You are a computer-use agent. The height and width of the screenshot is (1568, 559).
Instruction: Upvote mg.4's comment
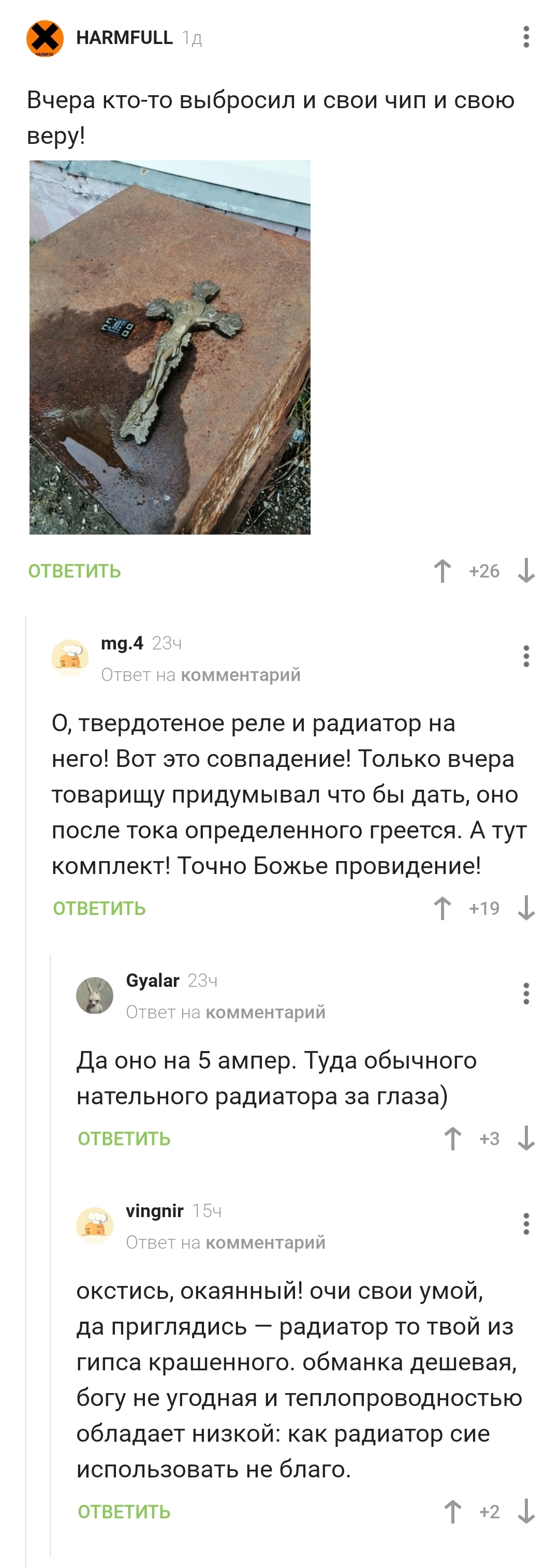pos(443,908)
